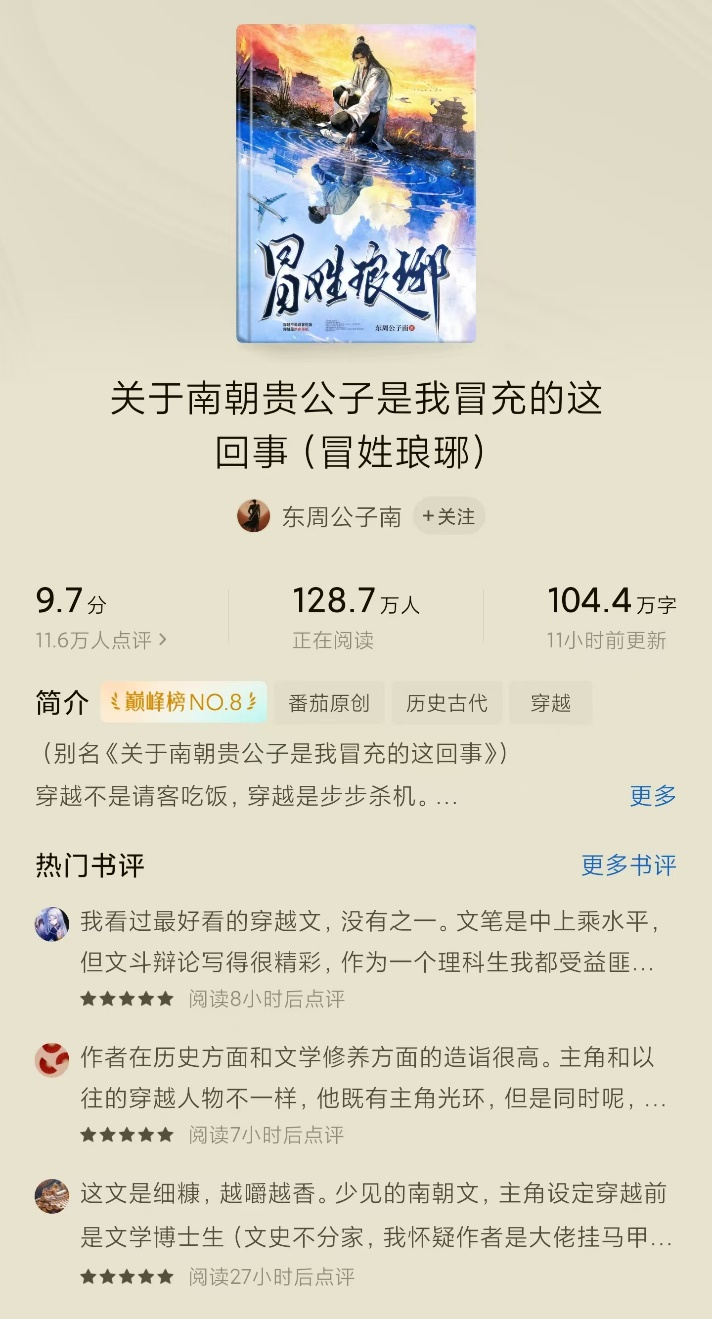Select the 穿越 tag
The height and width of the screenshot is (1319, 712).
click(550, 703)
